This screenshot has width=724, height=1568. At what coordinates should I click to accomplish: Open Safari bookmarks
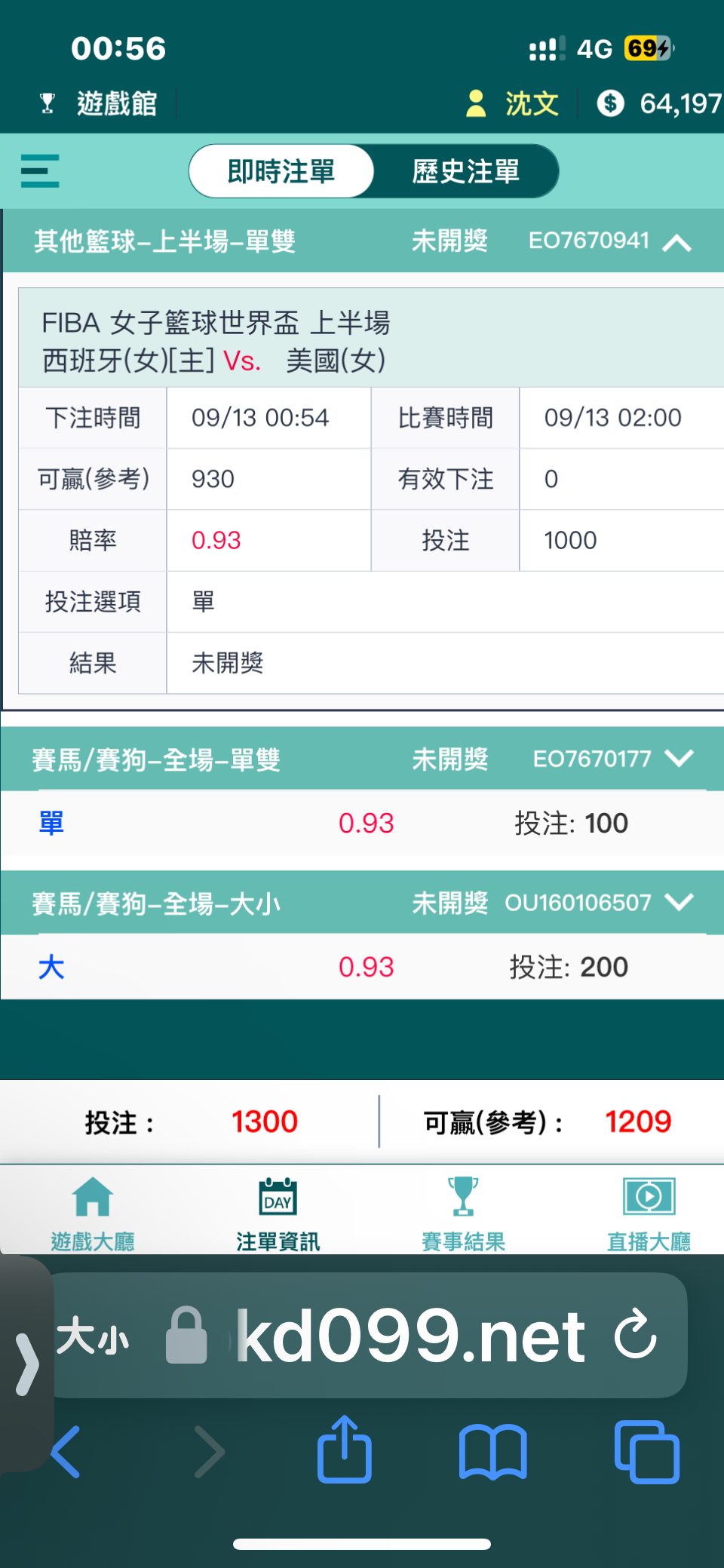(493, 1451)
